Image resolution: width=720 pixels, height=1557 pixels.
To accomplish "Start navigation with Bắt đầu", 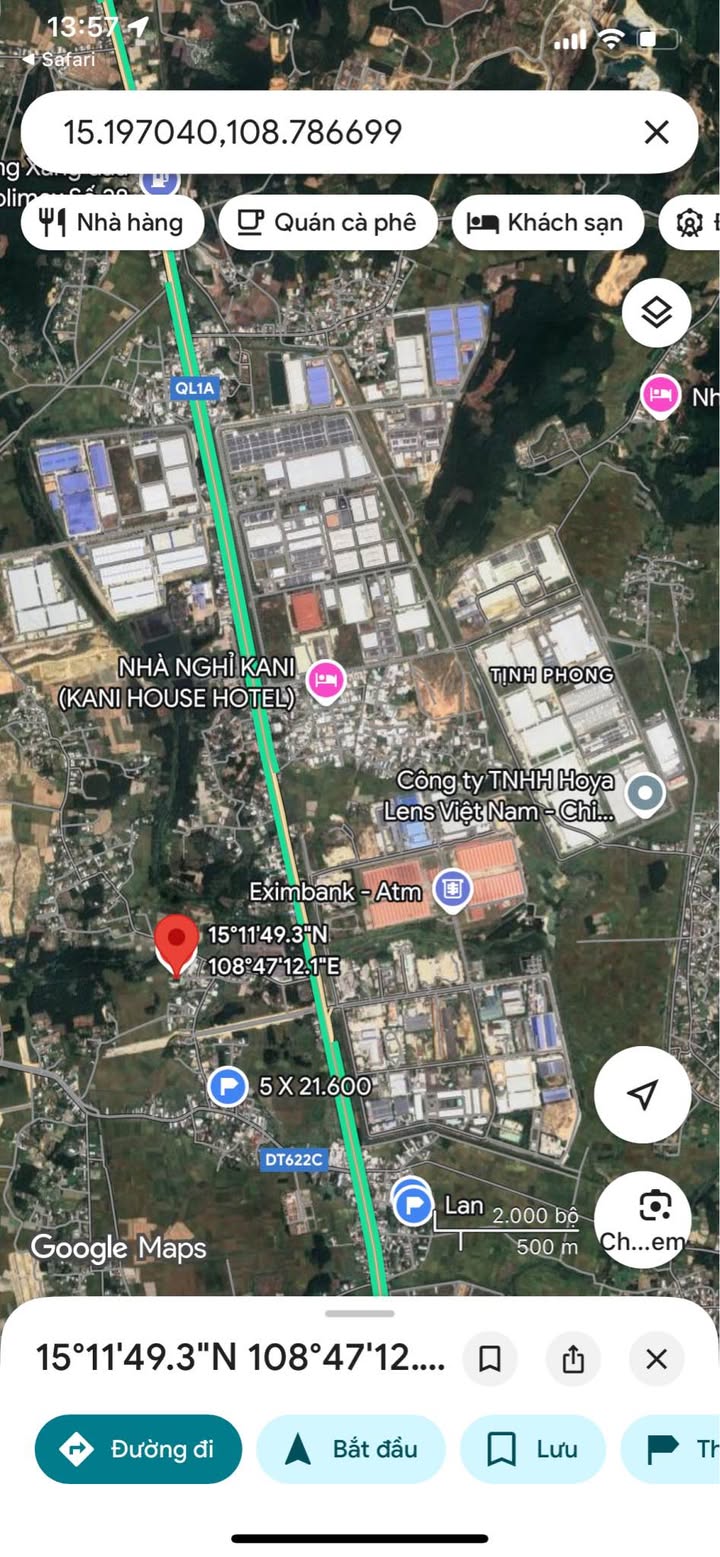I will click(x=351, y=1449).
